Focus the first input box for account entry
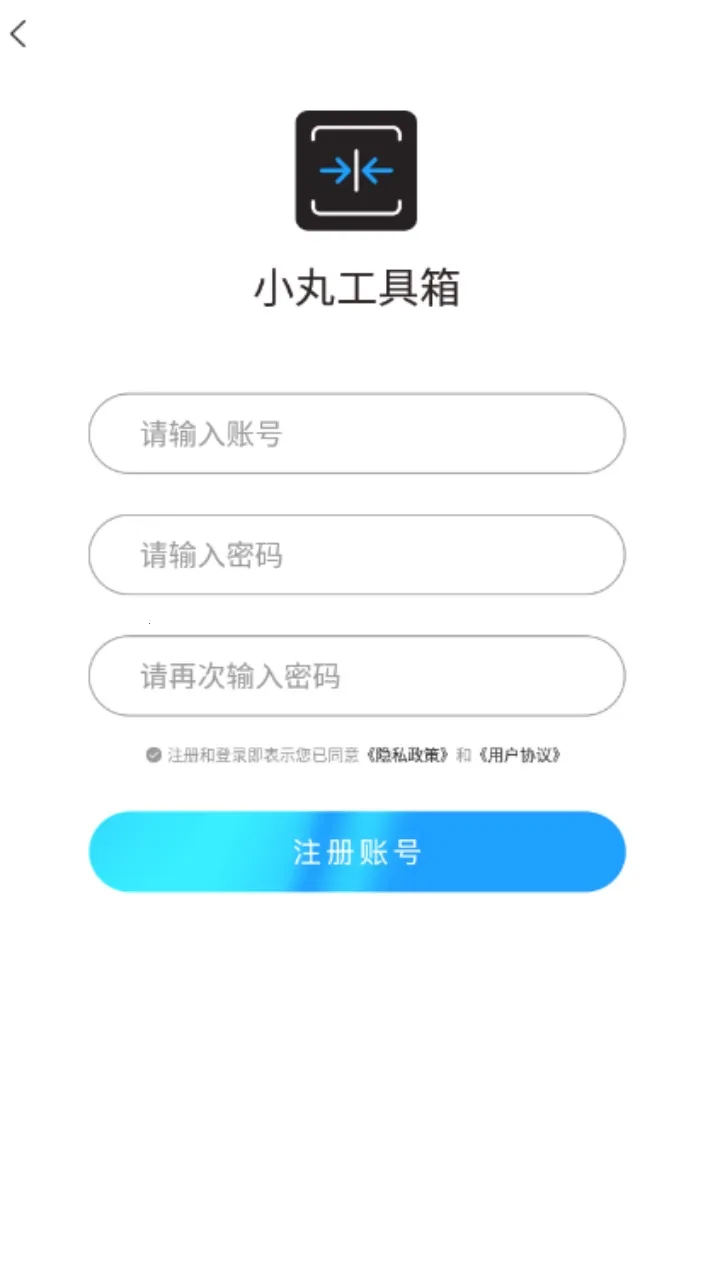 [357, 434]
